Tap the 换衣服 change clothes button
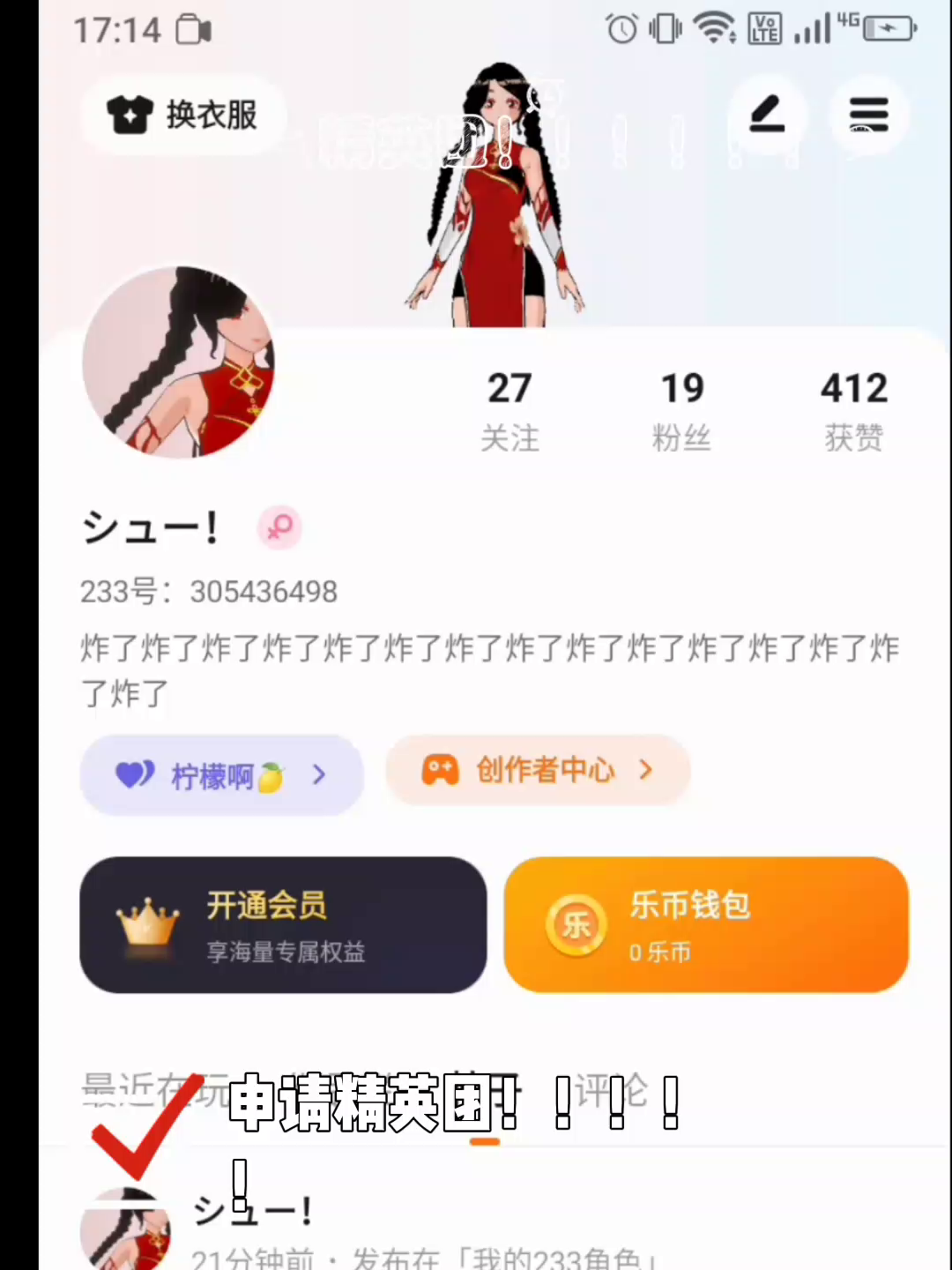The image size is (952, 1270). [182, 115]
